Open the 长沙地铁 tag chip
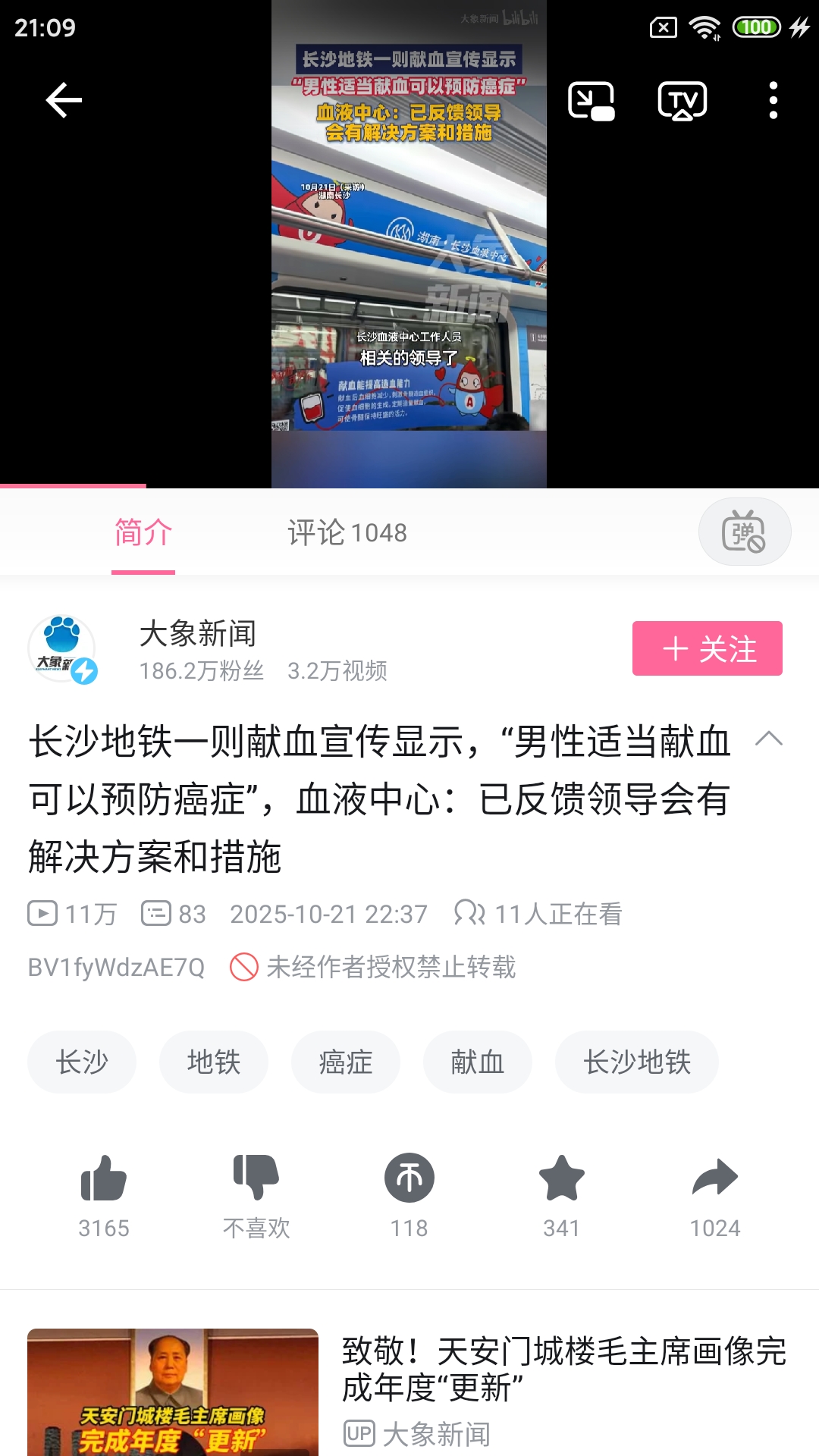Image resolution: width=819 pixels, height=1456 pixels. coord(637,1062)
